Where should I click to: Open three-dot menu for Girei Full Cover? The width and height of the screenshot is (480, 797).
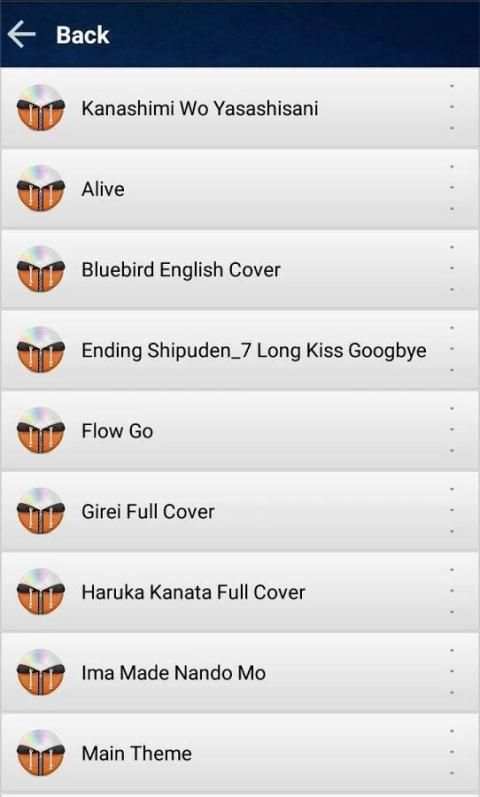(452, 511)
